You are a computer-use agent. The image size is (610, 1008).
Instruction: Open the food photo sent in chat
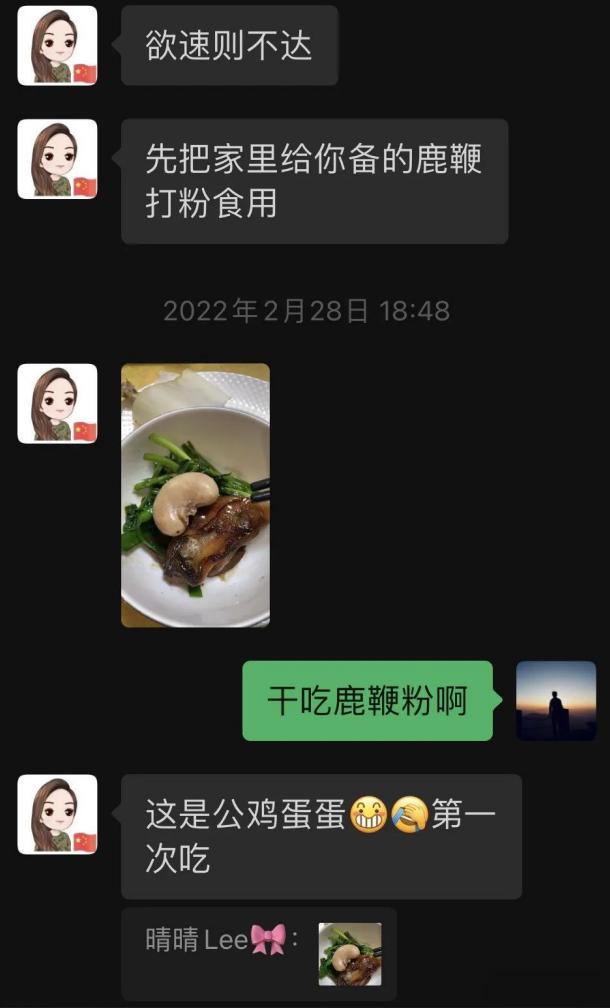coord(195,495)
